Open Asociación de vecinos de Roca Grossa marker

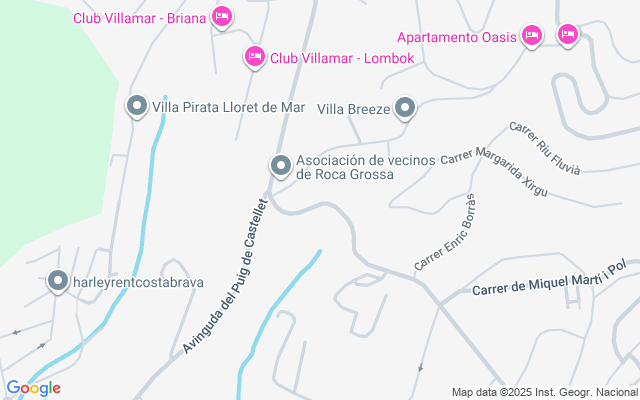(x=281, y=166)
